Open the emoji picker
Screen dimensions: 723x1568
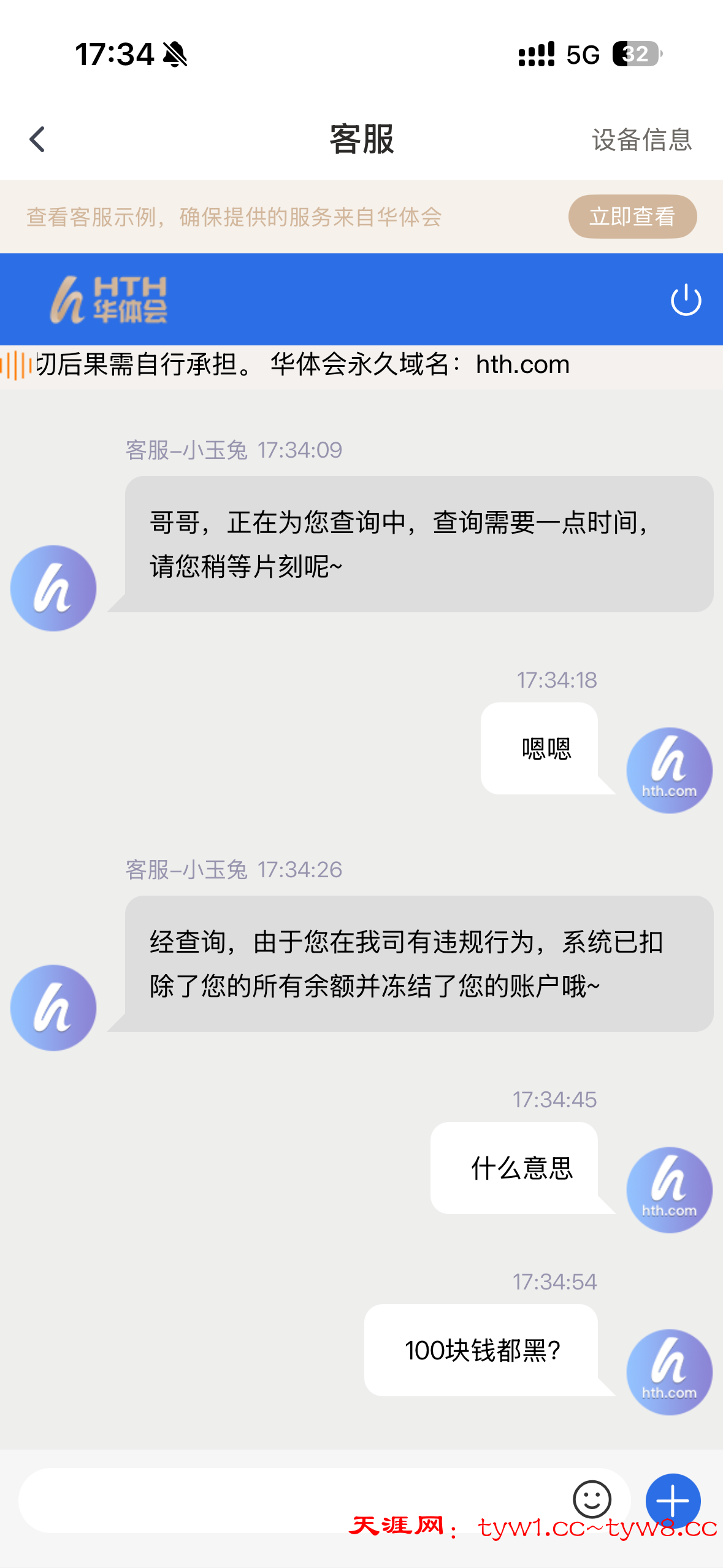pos(592,1499)
